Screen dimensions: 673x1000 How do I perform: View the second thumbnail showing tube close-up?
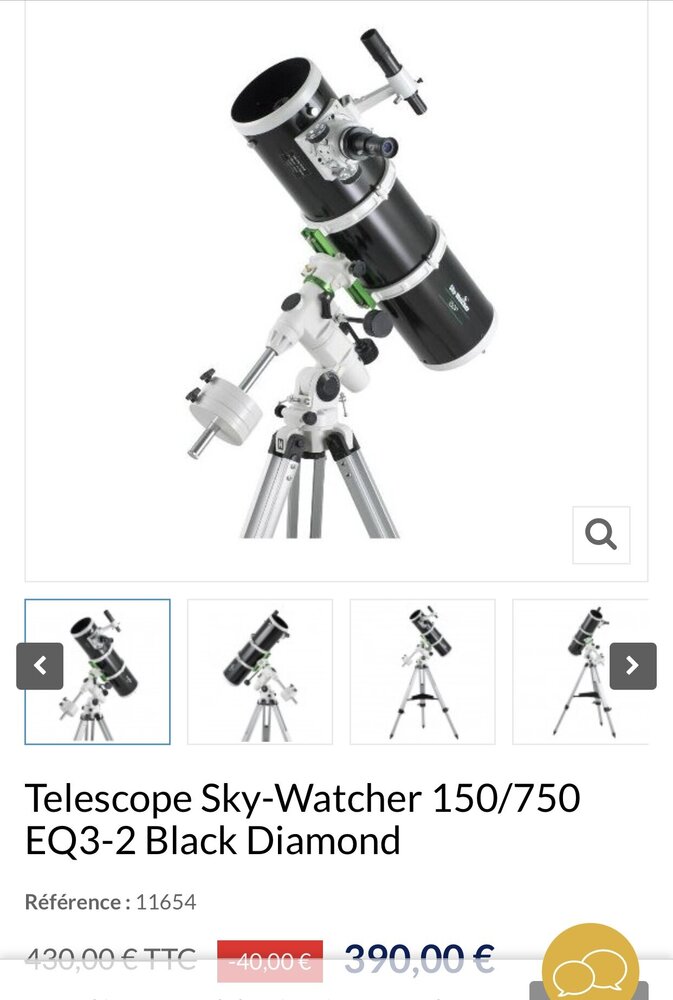(x=259, y=671)
